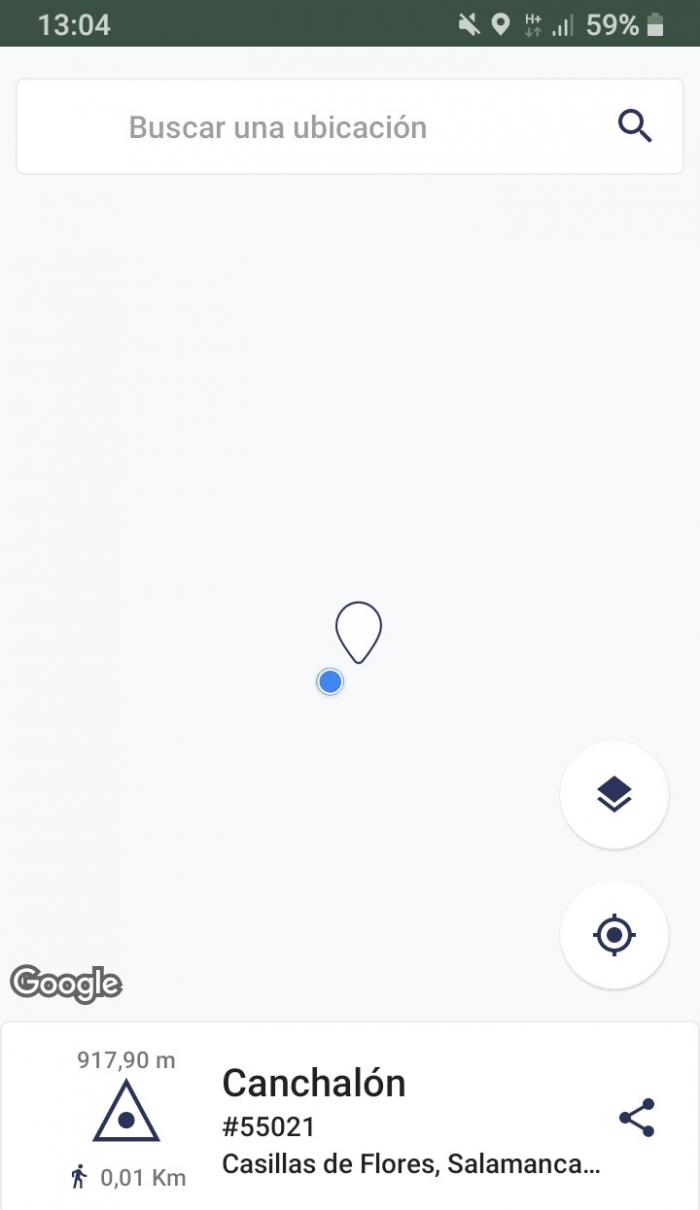Open the map layers button
The image size is (700, 1210).
[614, 795]
